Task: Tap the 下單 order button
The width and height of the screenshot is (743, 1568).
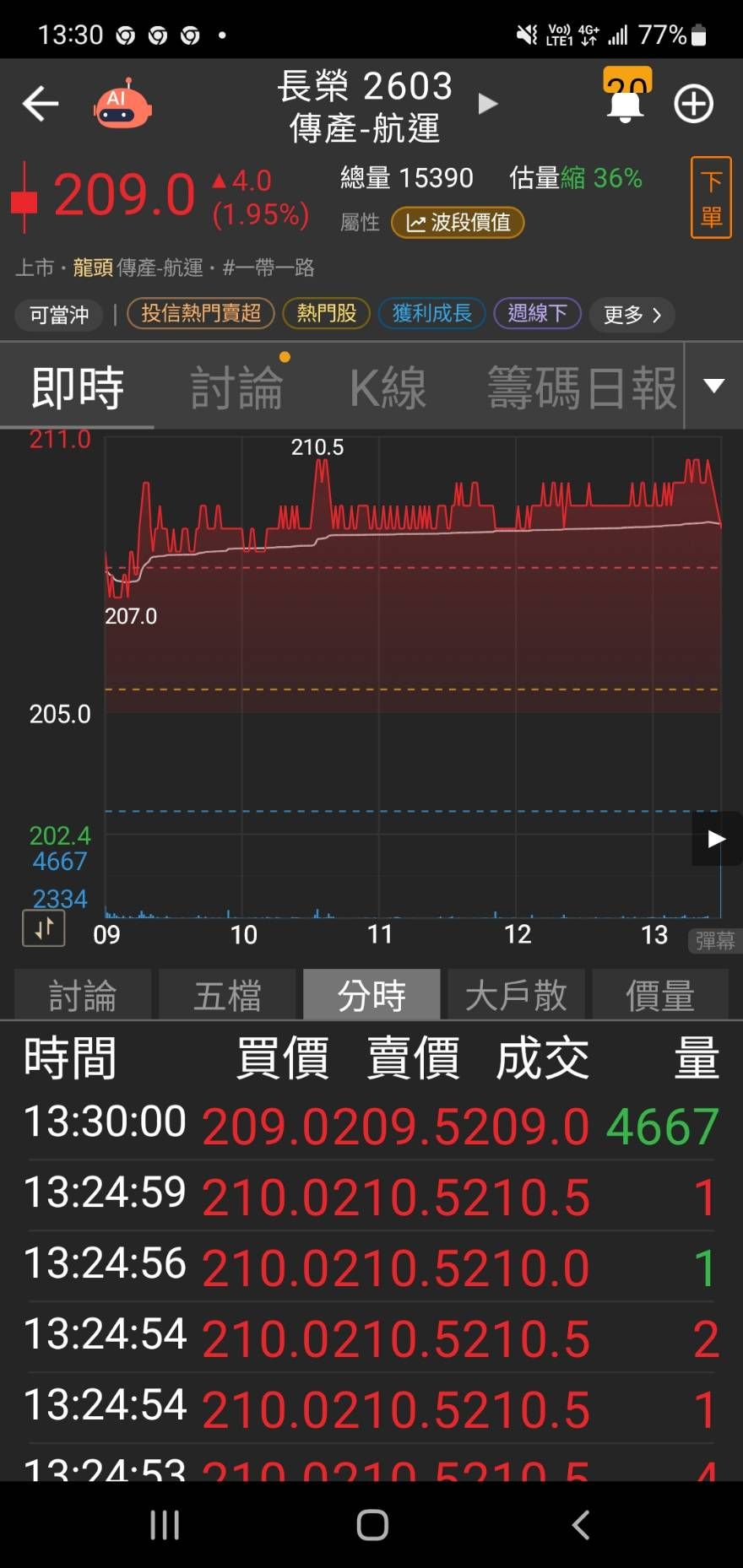Action: (x=710, y=197)
